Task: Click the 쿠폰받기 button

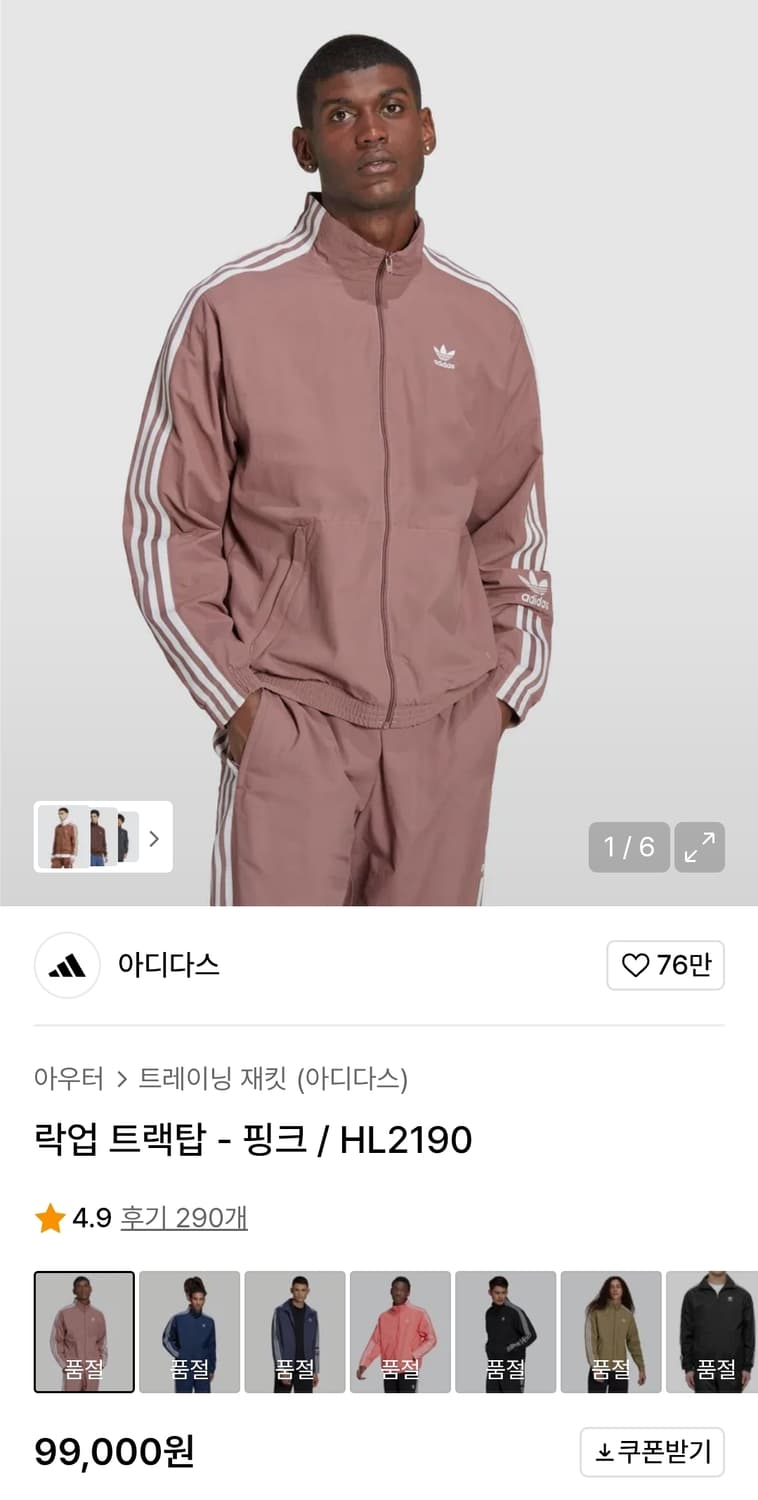Action: [651, 1452]
